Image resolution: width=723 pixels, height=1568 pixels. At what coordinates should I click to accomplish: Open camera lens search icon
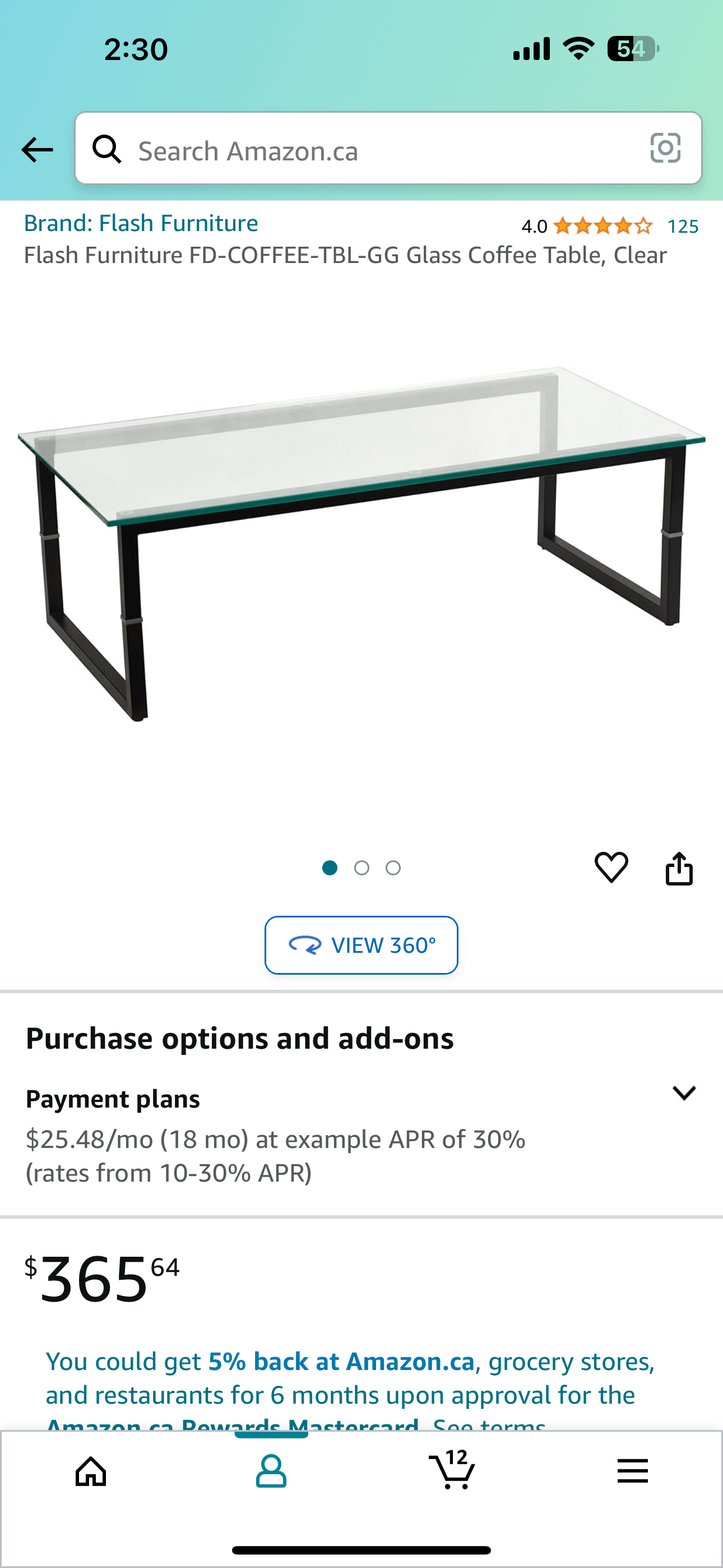coord(665,148)
